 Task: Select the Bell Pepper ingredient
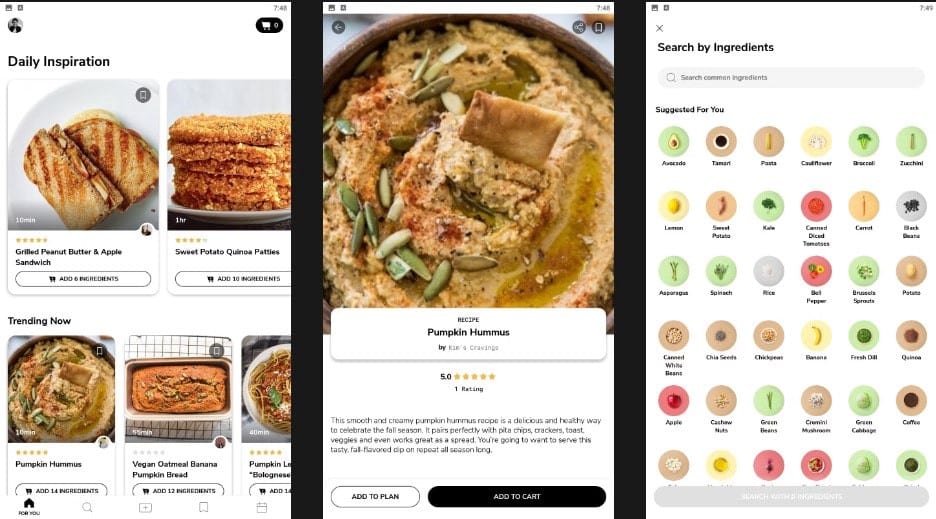816,271
